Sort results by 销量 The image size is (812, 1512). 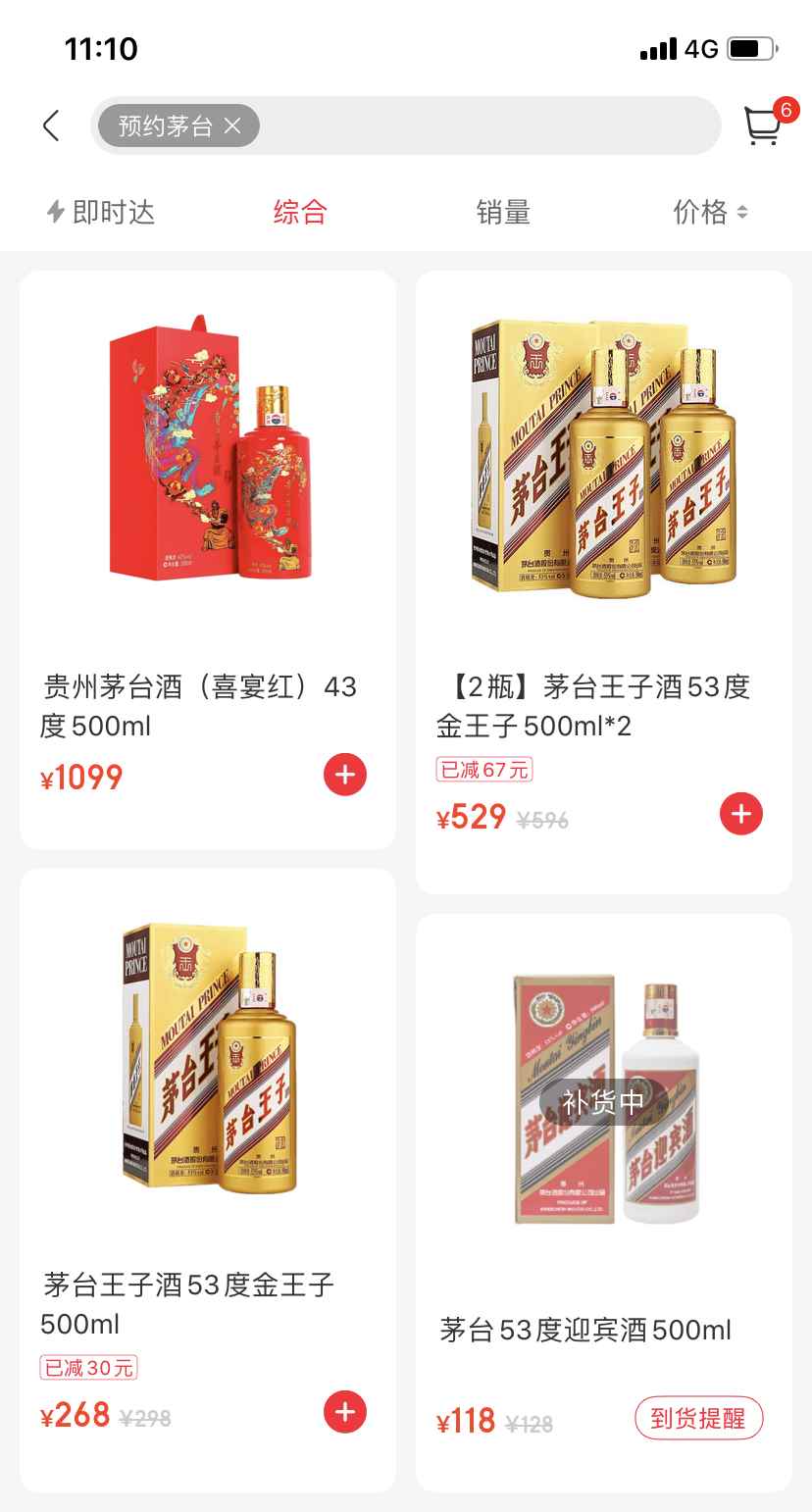point(503,212)
